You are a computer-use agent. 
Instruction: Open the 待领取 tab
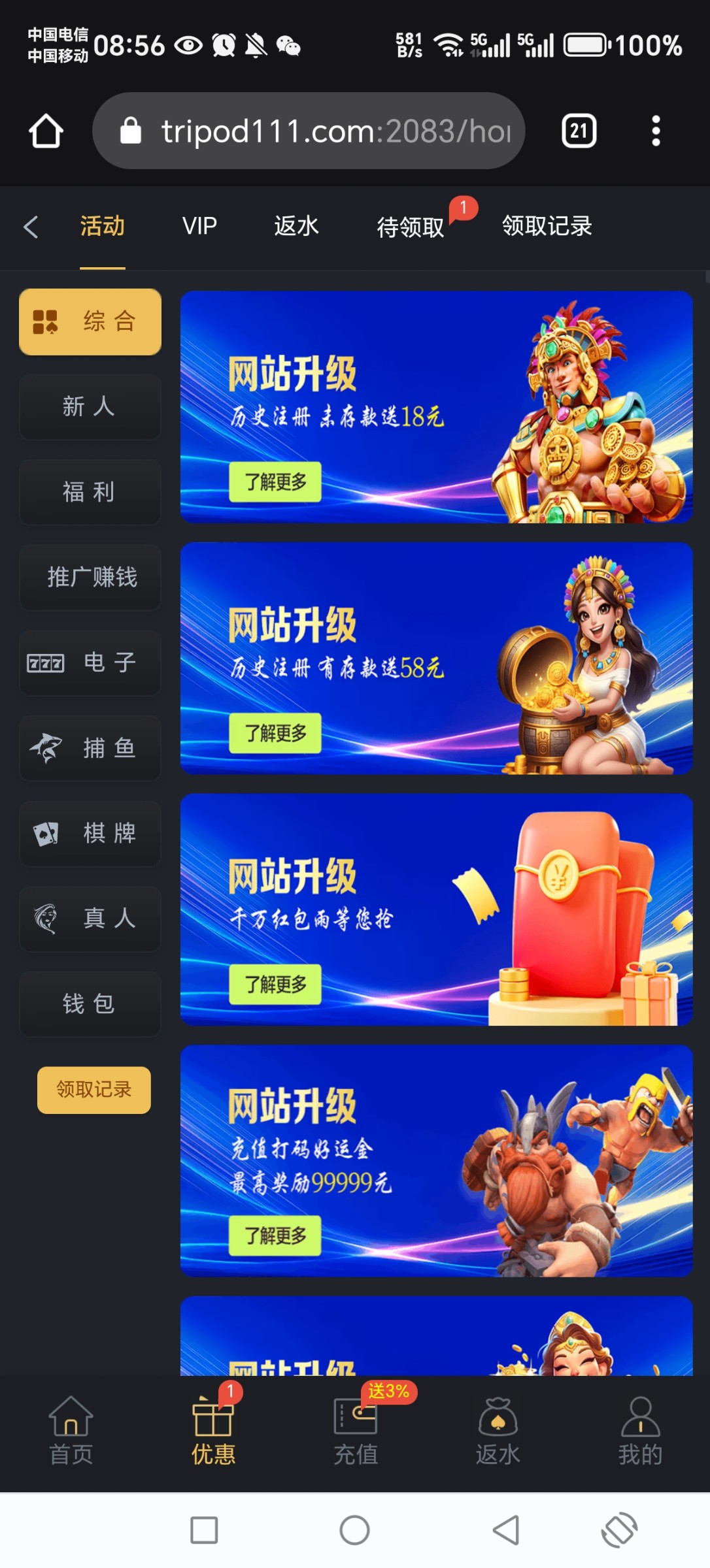tap(411, 227)
